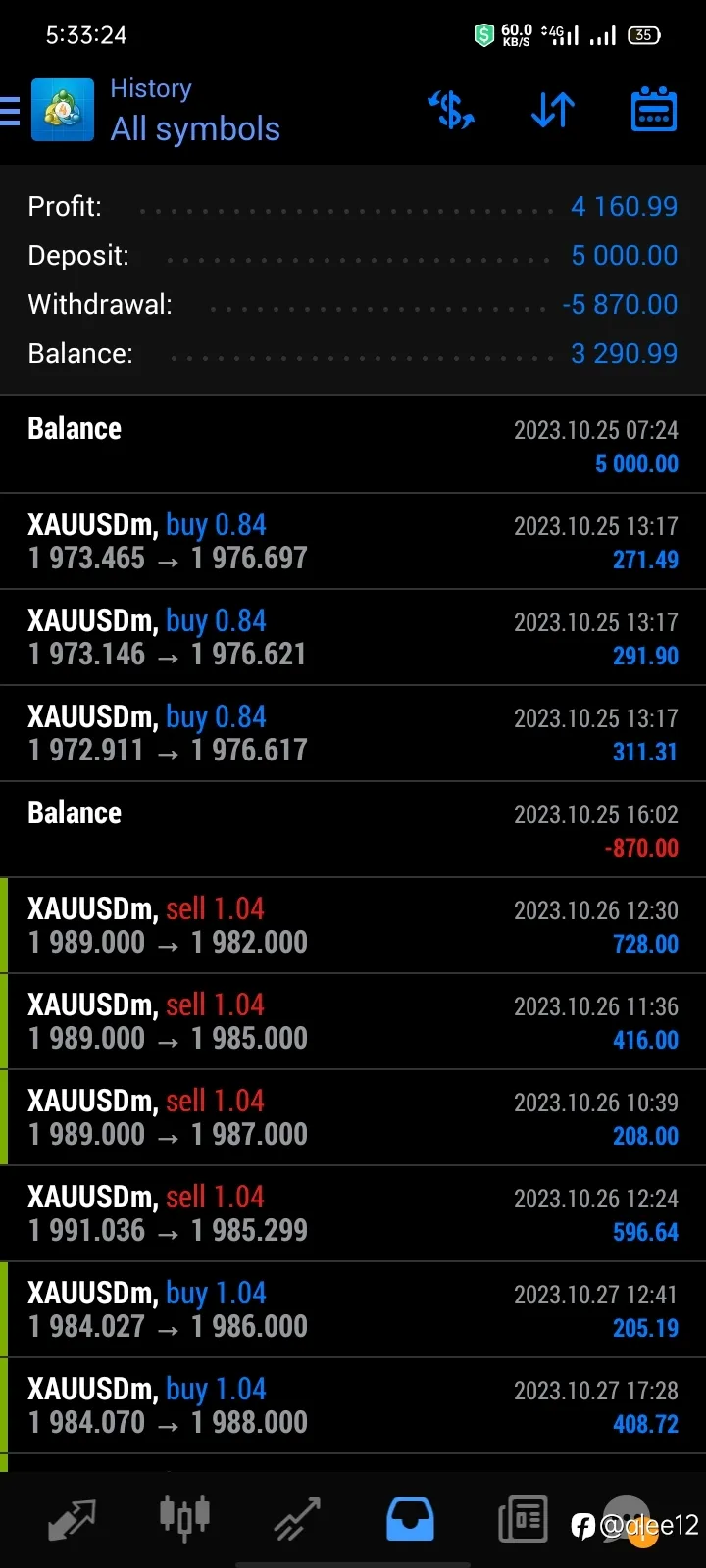Viewport: 706px width, 1568px height.
Task: Open the calendar date range picker
Action: tap(653, 110)
